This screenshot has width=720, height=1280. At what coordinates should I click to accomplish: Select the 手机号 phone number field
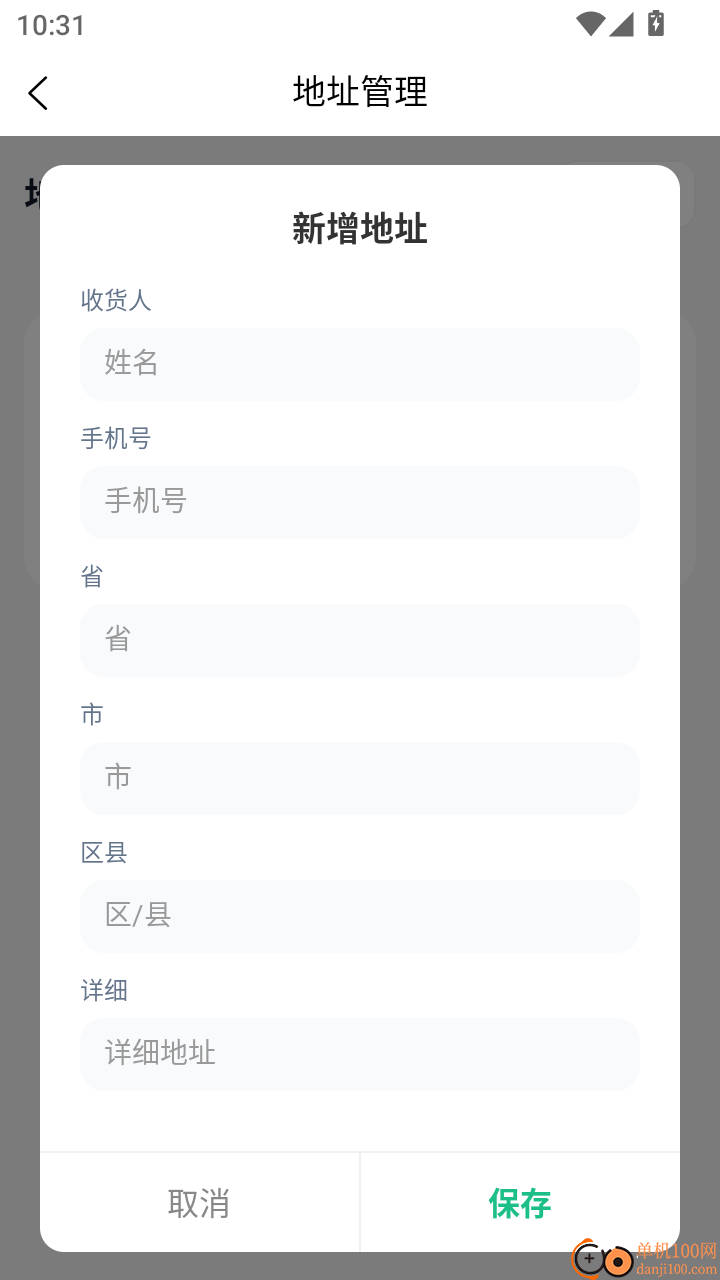(x=360, y=502)
